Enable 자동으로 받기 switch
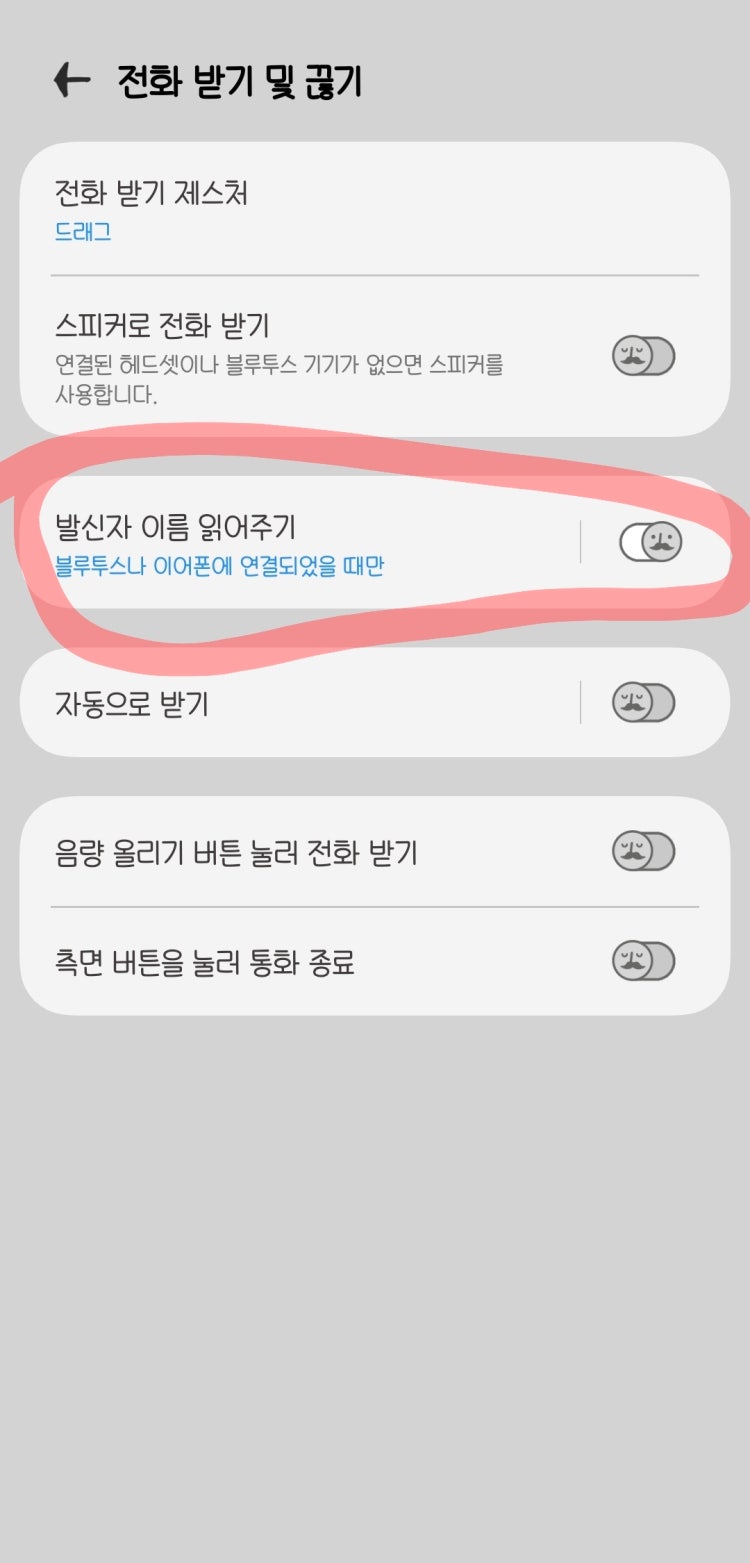The height and width of the screenshot is (1563, 750). click(643, 702)
